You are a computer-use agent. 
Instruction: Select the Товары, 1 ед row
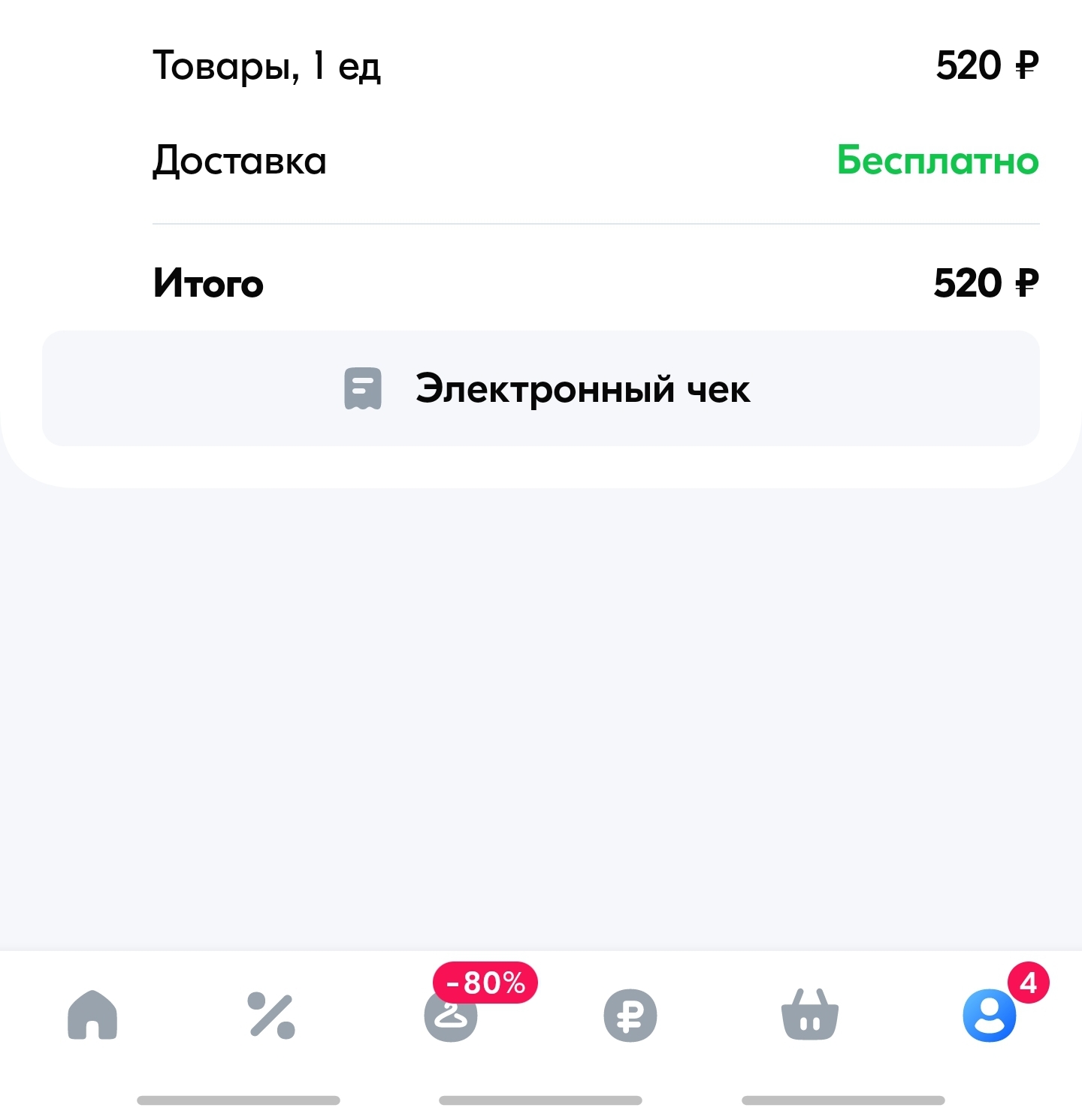tap(267, 67)
